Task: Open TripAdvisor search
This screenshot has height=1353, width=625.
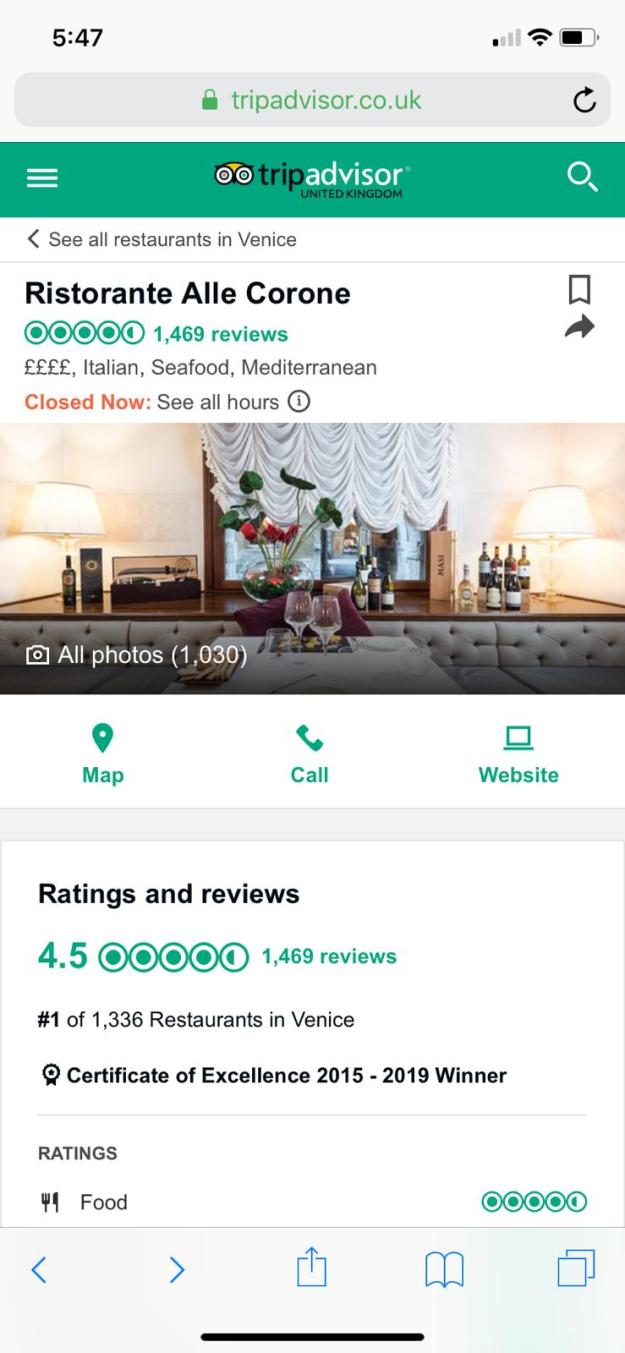Action: click(582, 178)
